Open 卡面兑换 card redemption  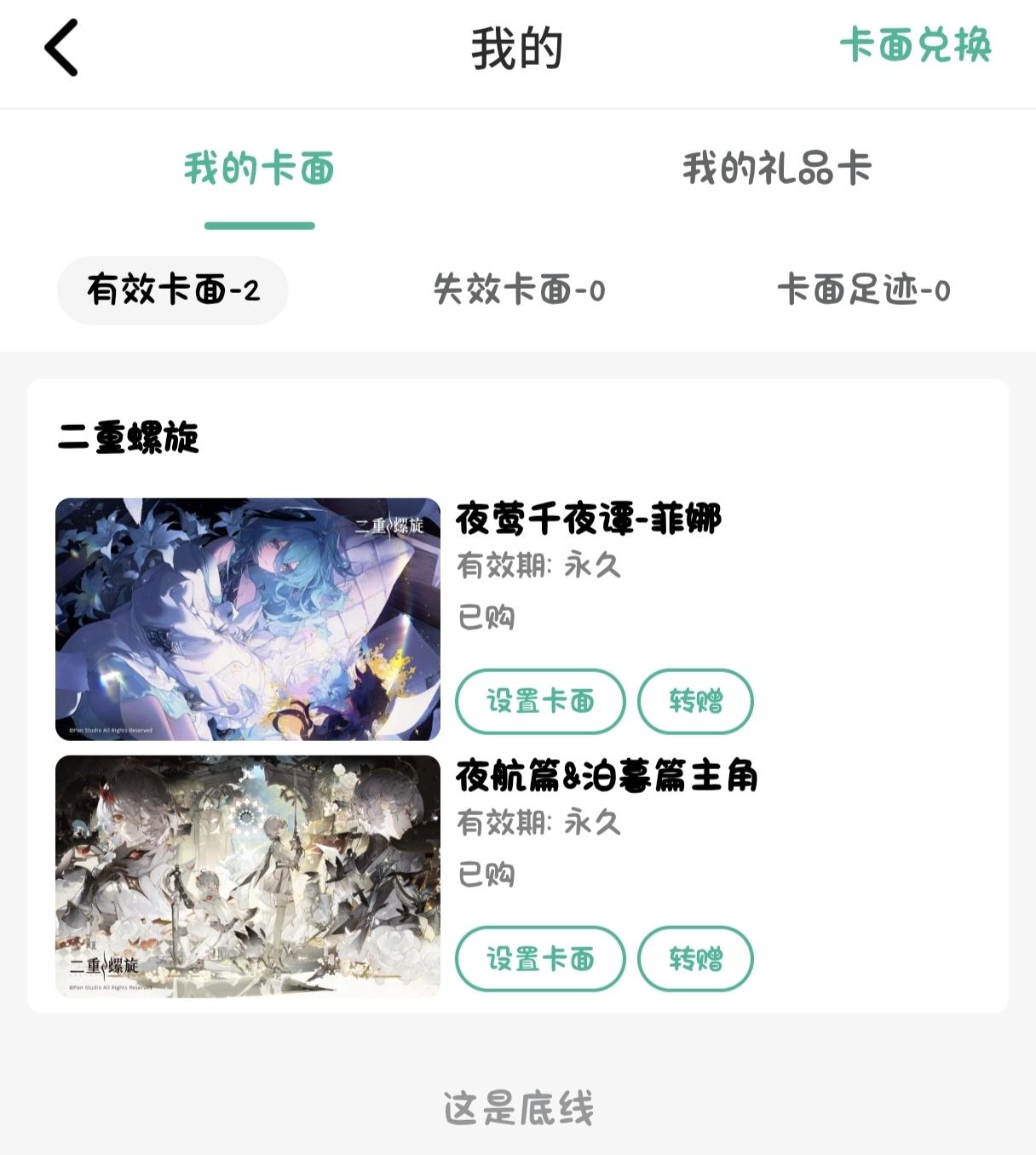tap(915, 44)
